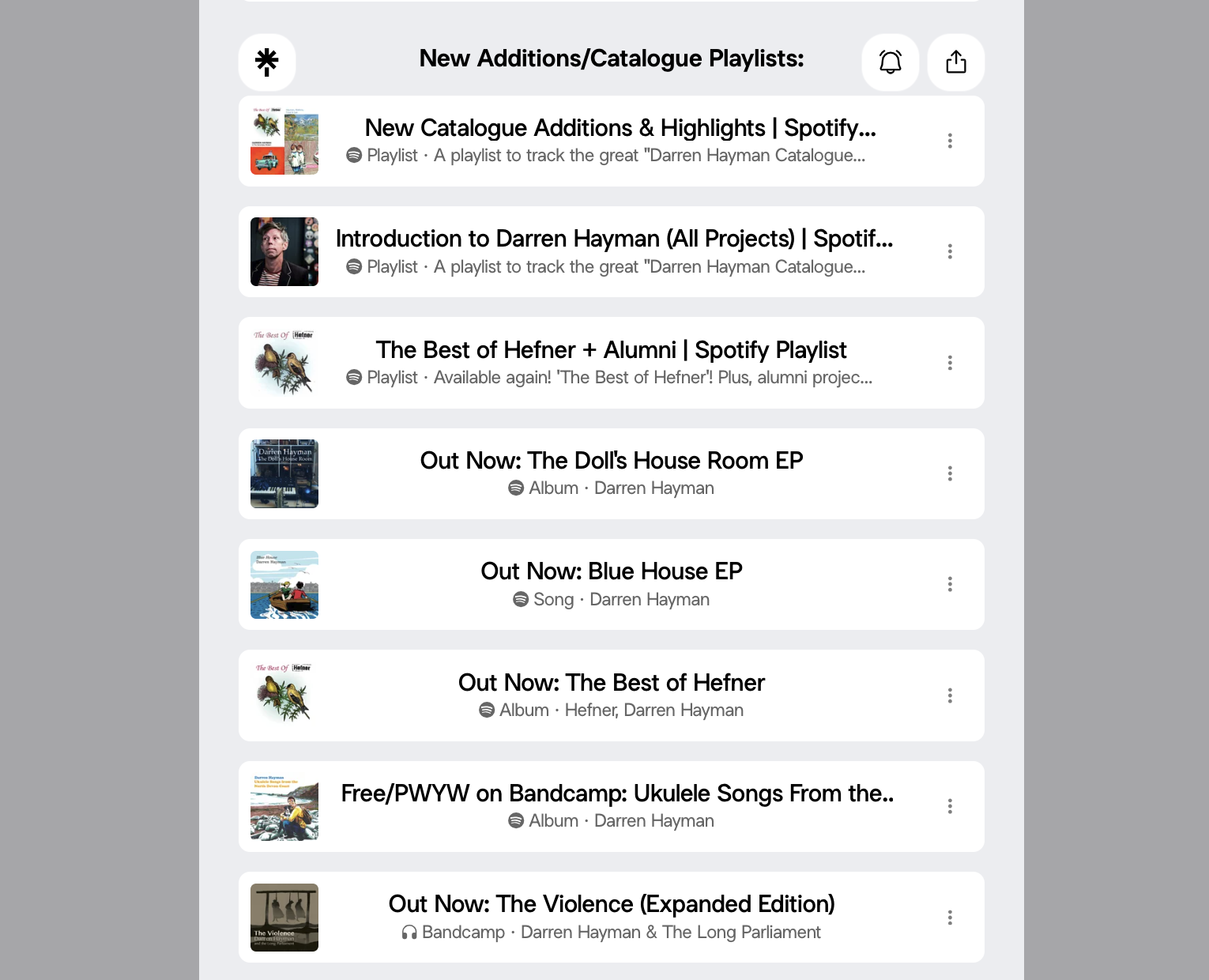The height and width of the screenshot is (980, 1209).
Task: Open The Best of Hefner + Alumni playlist
Action: coord(612,363)
